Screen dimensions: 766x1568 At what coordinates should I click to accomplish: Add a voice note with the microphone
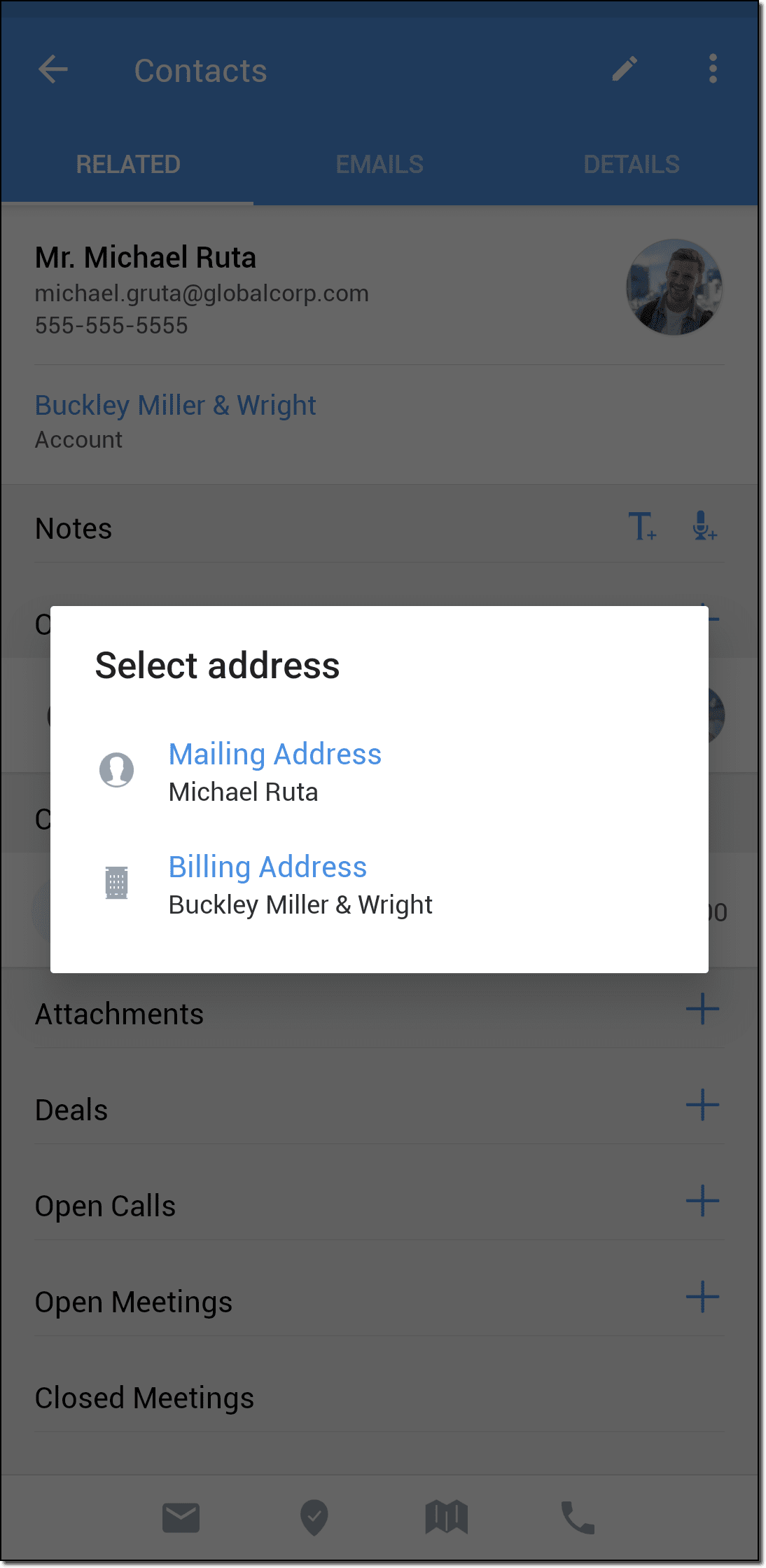(704, 527)
